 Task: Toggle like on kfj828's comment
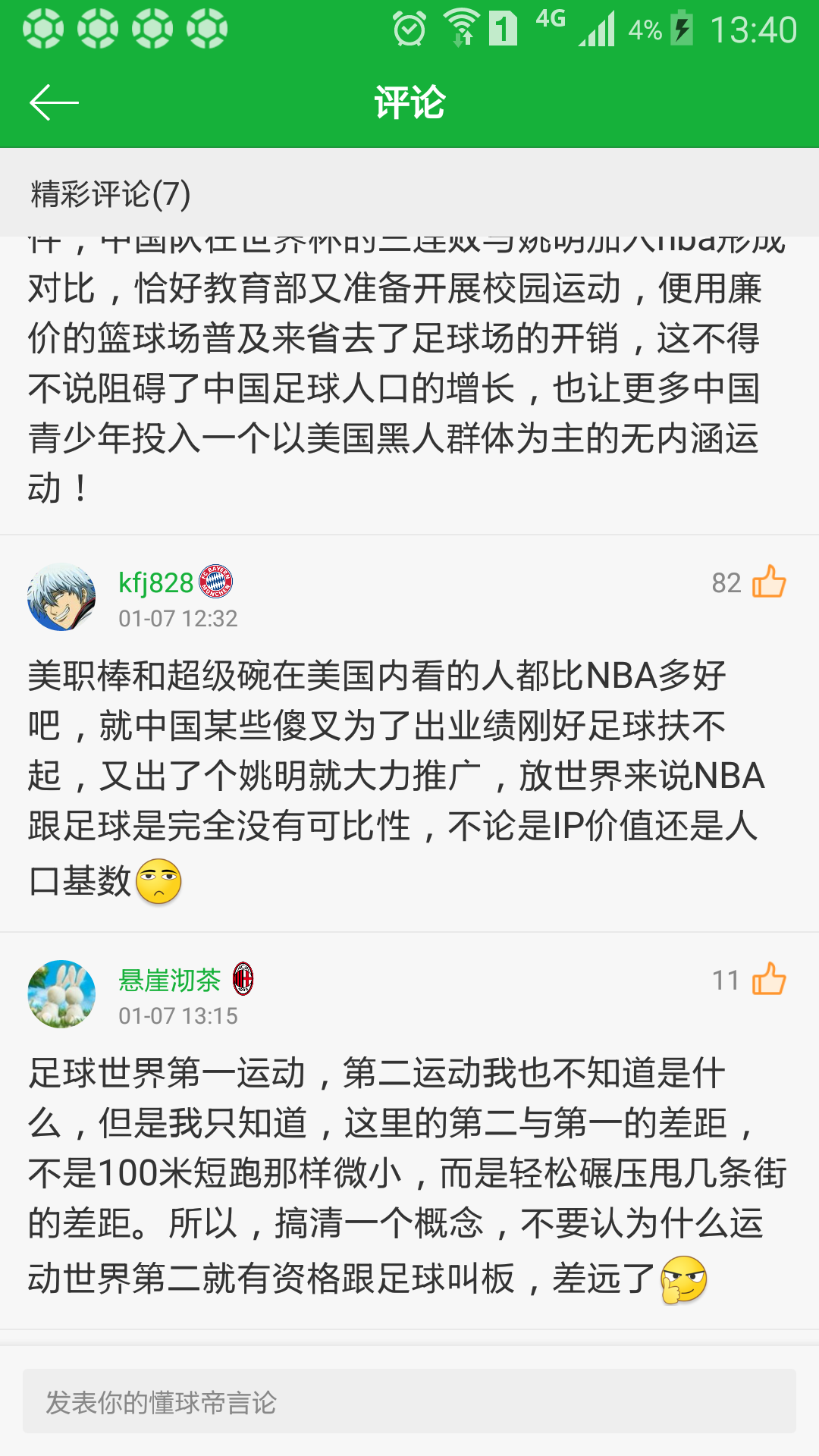tap(768, 582)
